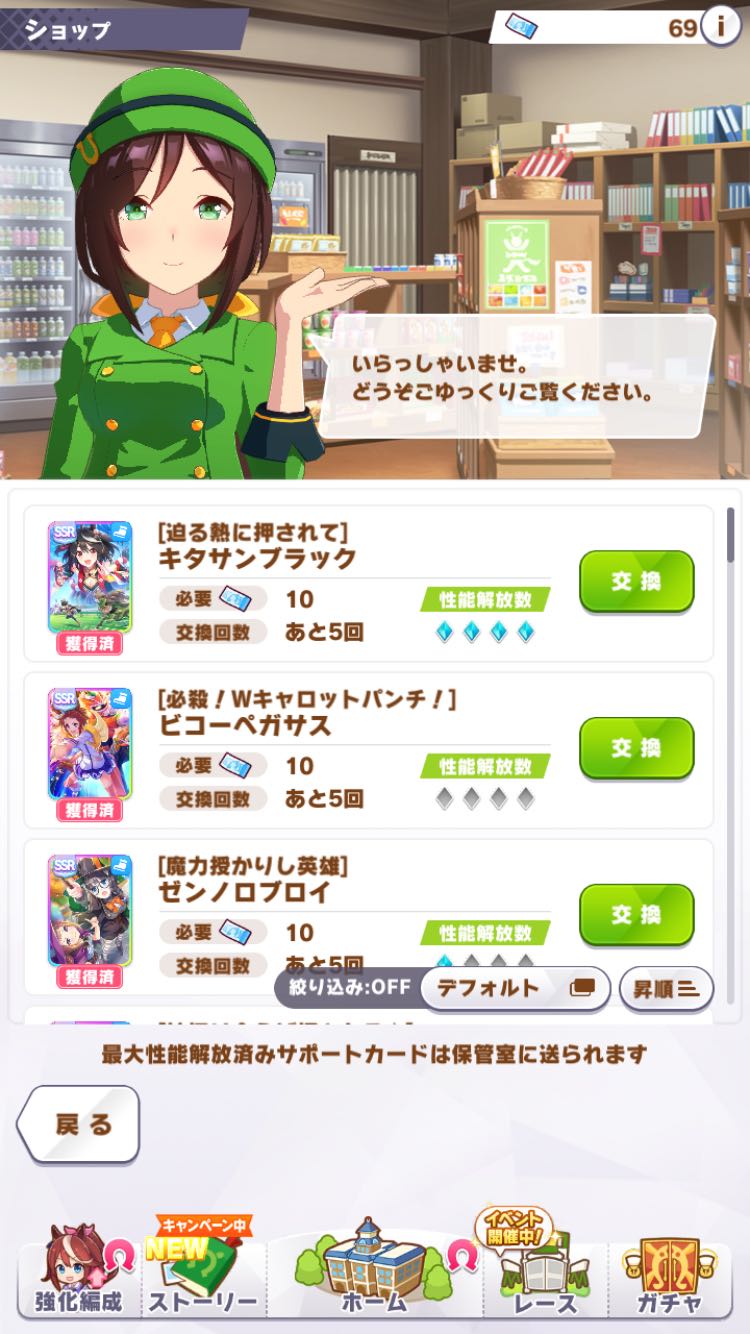
Task: Exchange tickets for the キタサンブラック card
Action: [636, 581]
